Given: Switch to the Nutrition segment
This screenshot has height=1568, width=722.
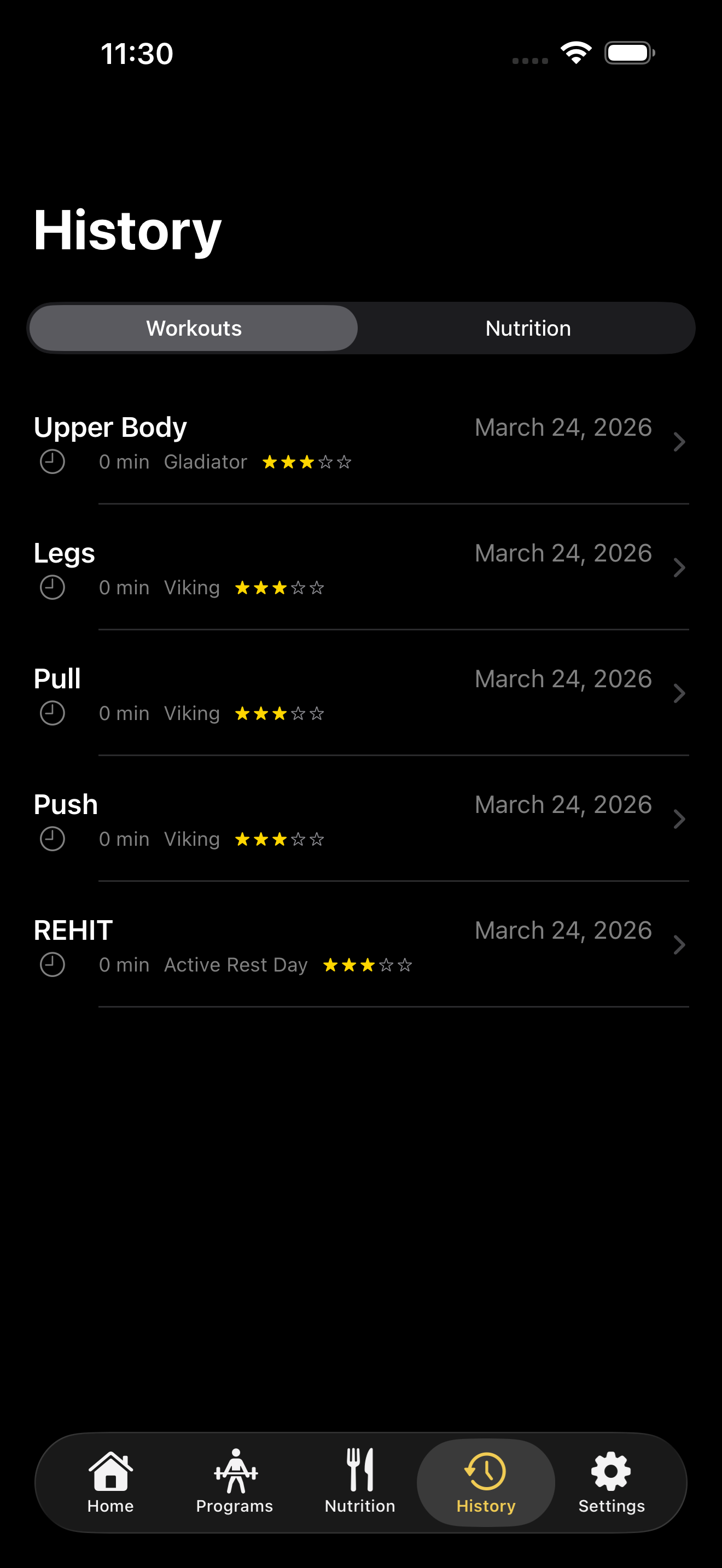Looking at the screenshot, I should pos(527,327).
